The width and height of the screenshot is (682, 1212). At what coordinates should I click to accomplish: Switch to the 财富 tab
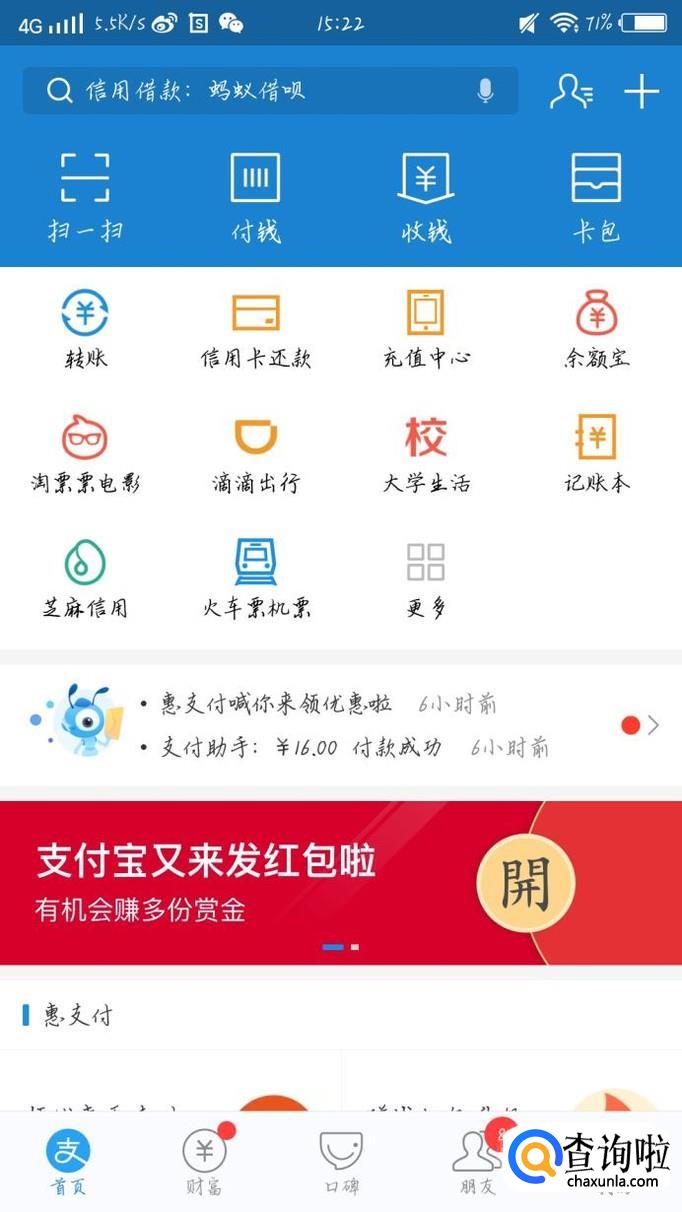(204, 1162)
